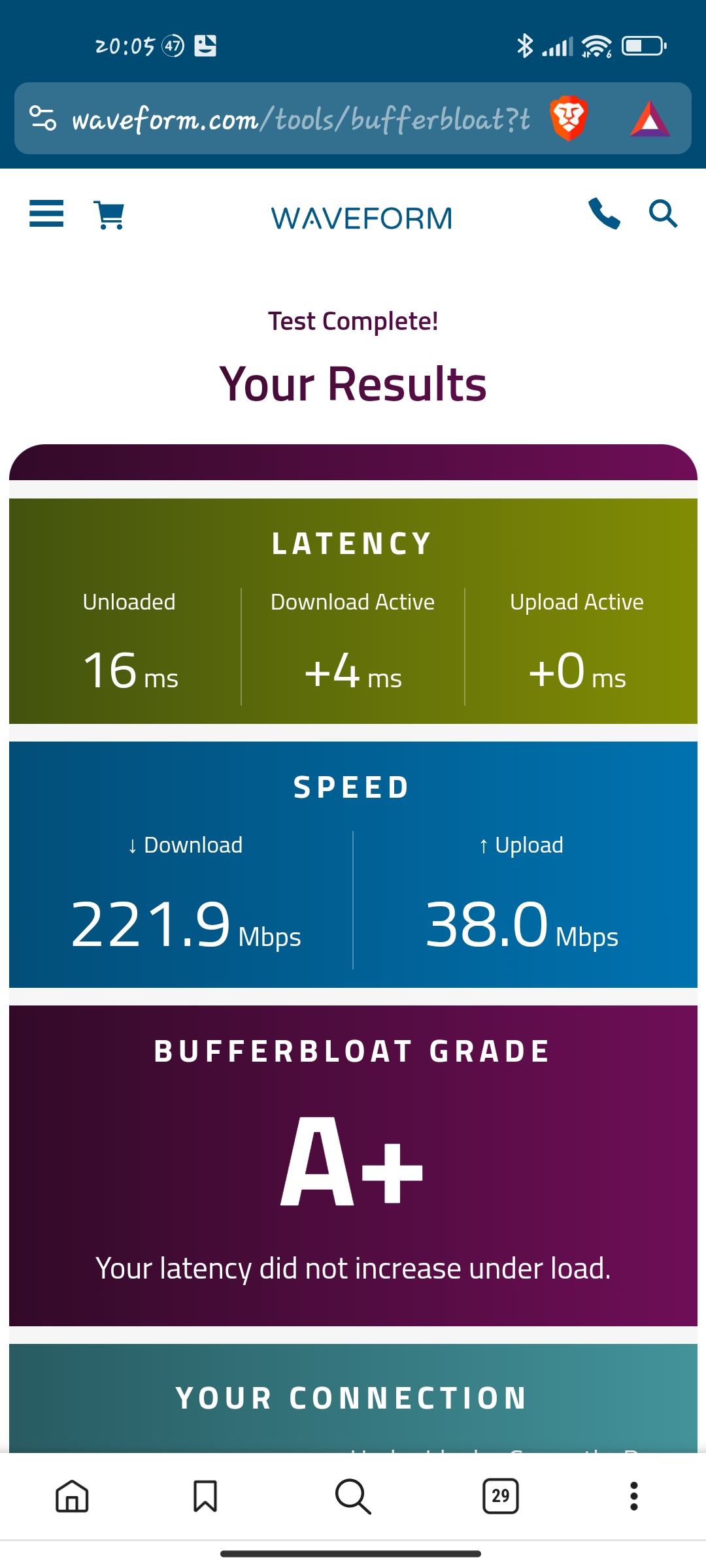Go to the browser home page
The width and height of the screenshot is (706, 1568).
coord(72,1495)
